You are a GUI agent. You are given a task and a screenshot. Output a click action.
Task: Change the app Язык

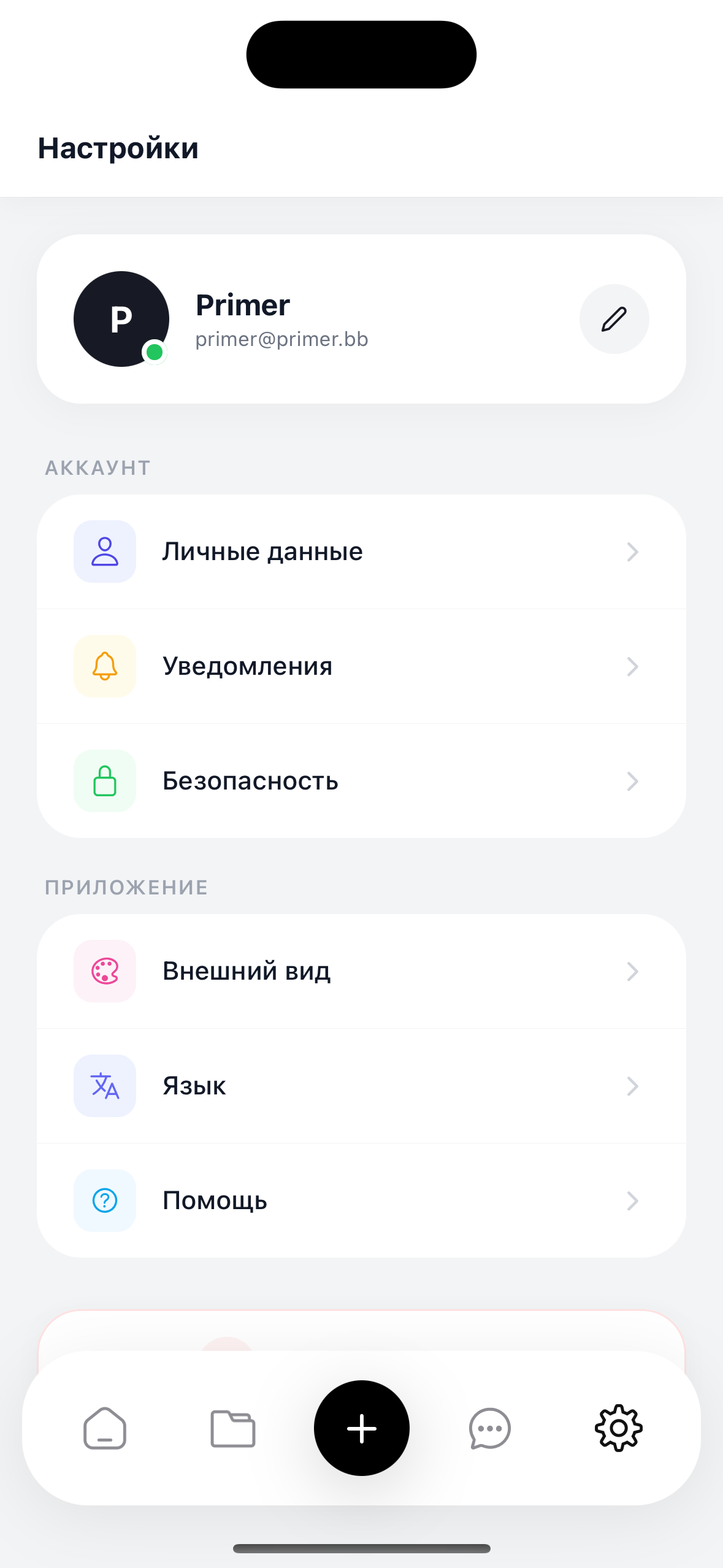[361, 1086]
